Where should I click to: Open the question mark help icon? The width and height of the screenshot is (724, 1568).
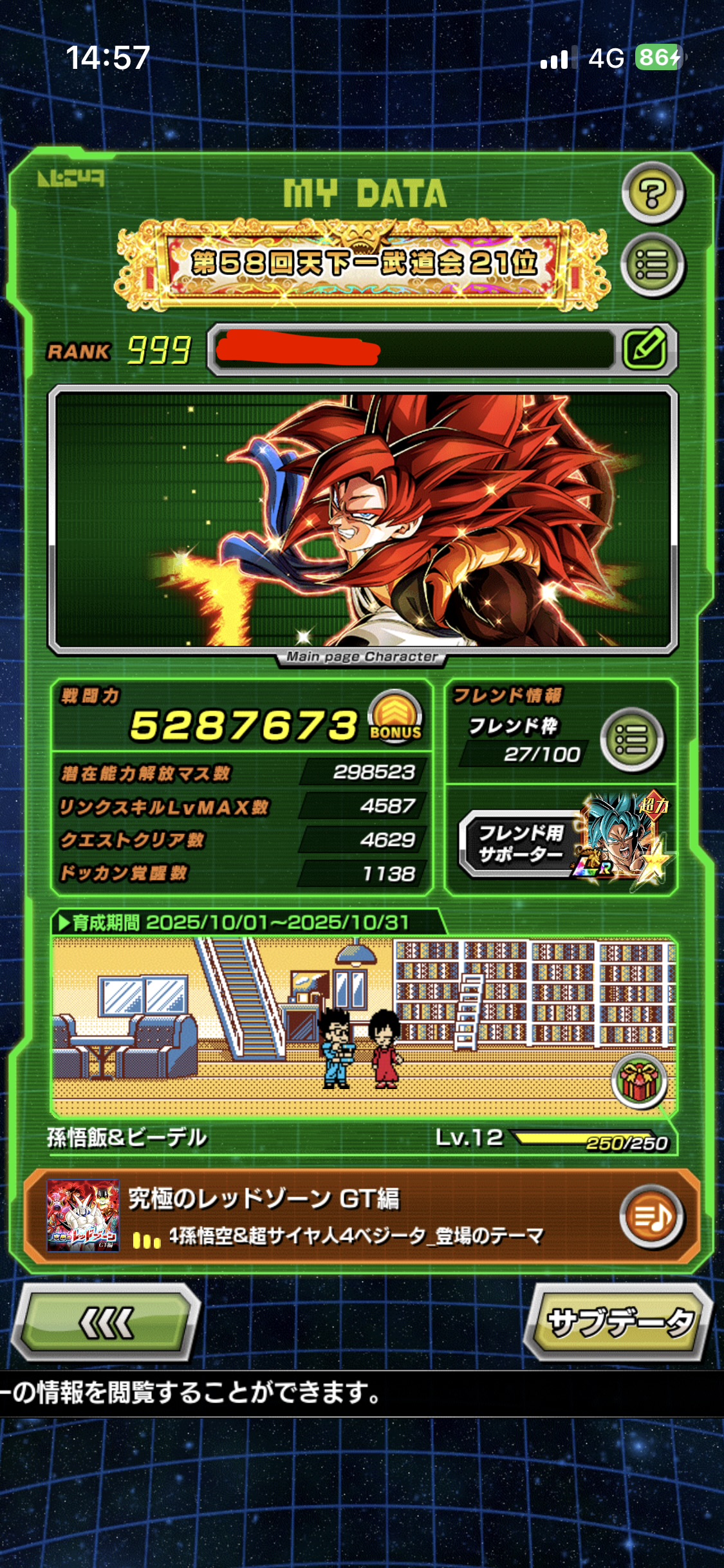tap(652, 193)
